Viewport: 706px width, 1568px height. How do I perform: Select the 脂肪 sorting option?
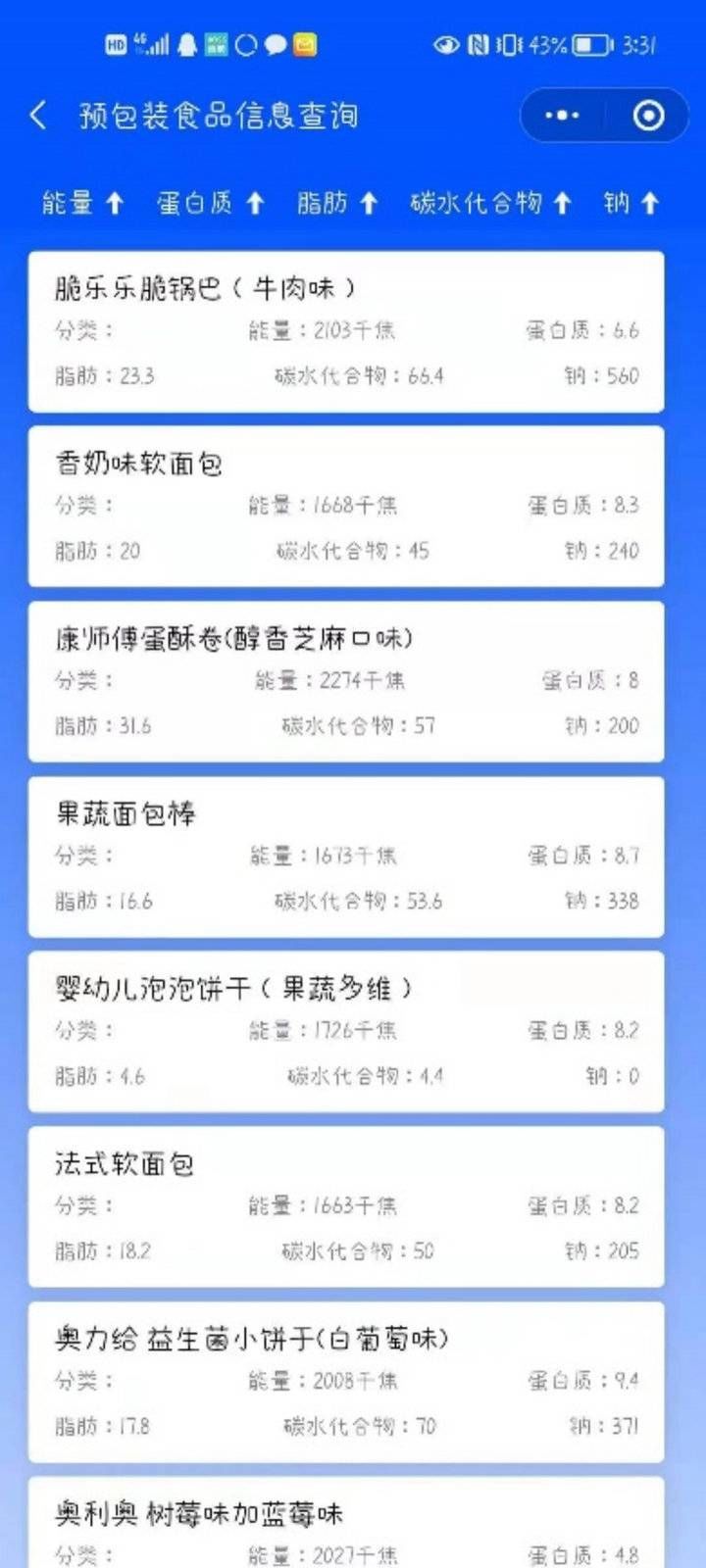tap(324, 204)
